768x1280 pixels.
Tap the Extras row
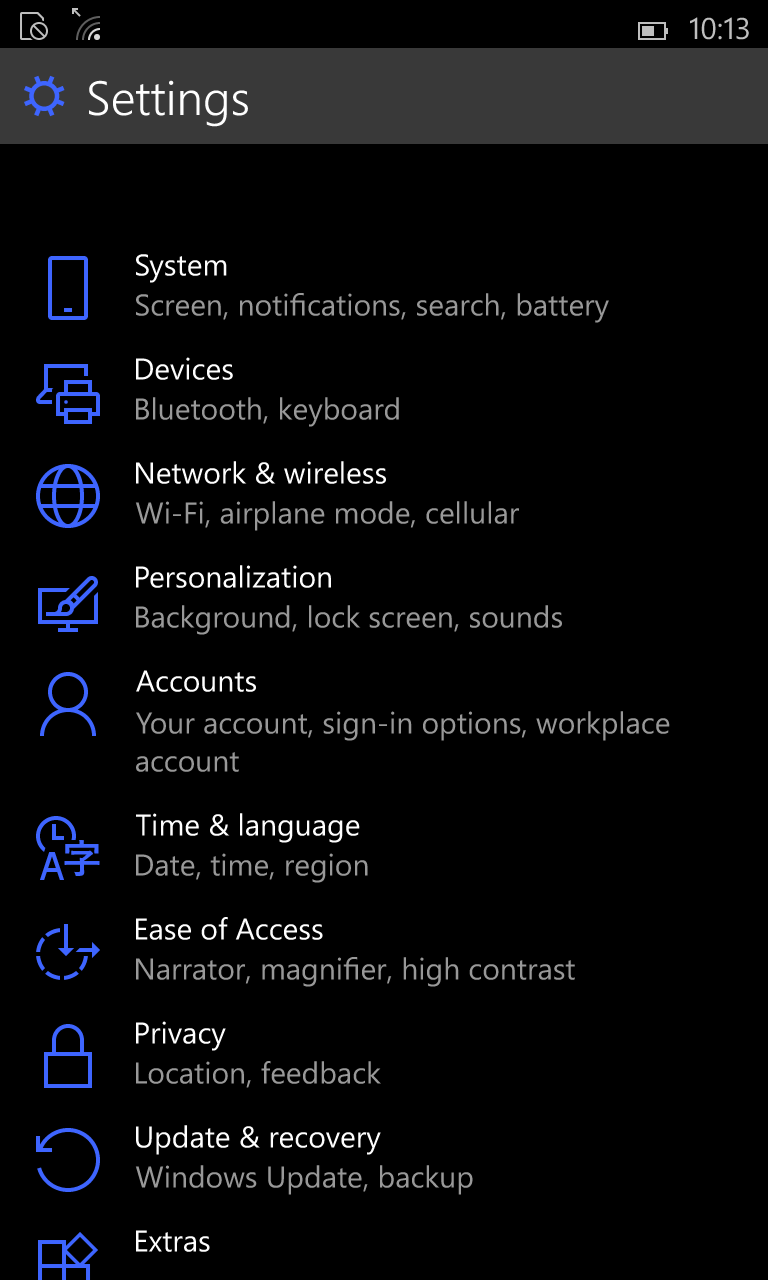pyautogui.click(x=384, y=1246)
